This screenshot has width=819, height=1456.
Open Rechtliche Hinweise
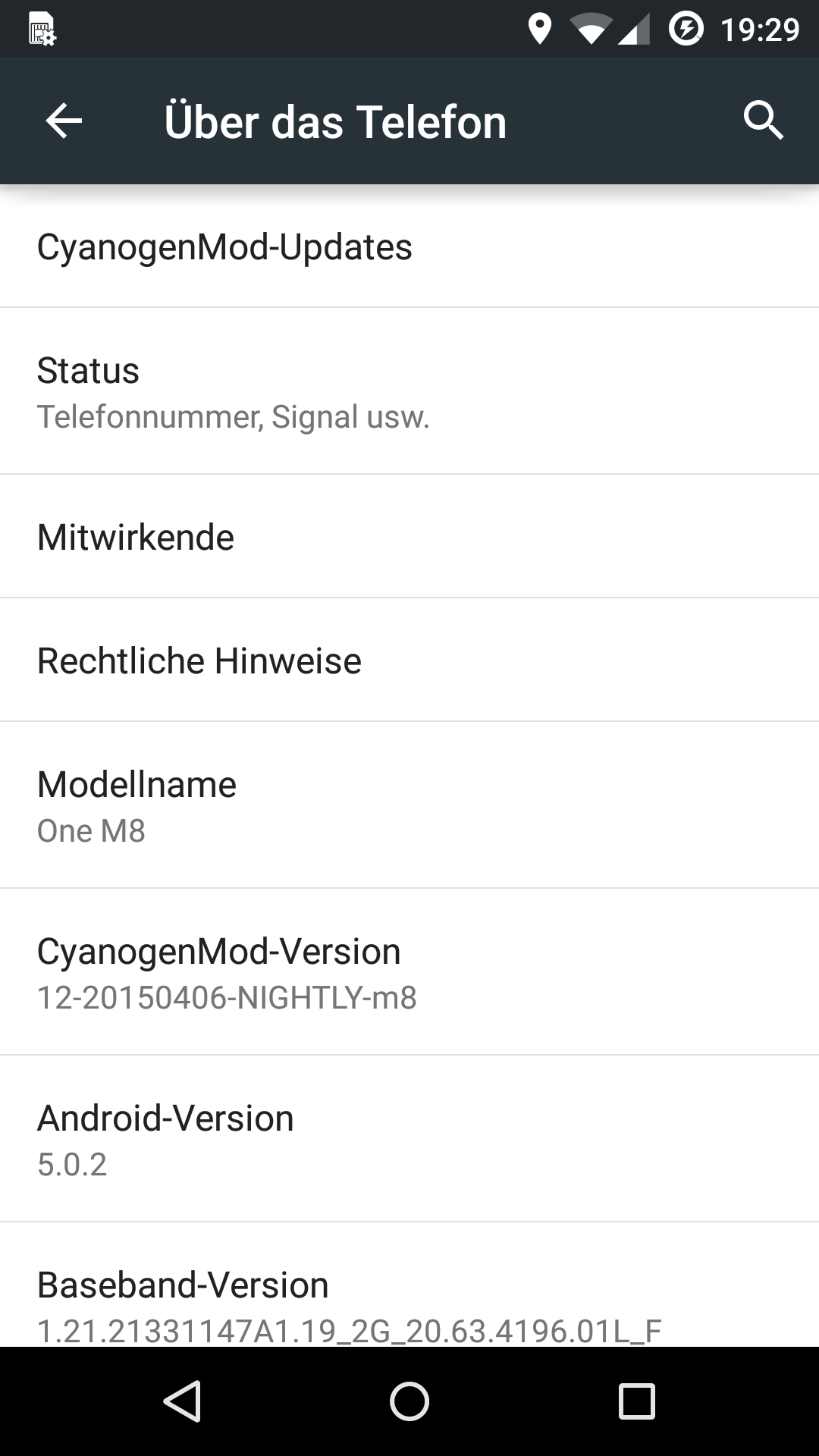tap(409, 660)
